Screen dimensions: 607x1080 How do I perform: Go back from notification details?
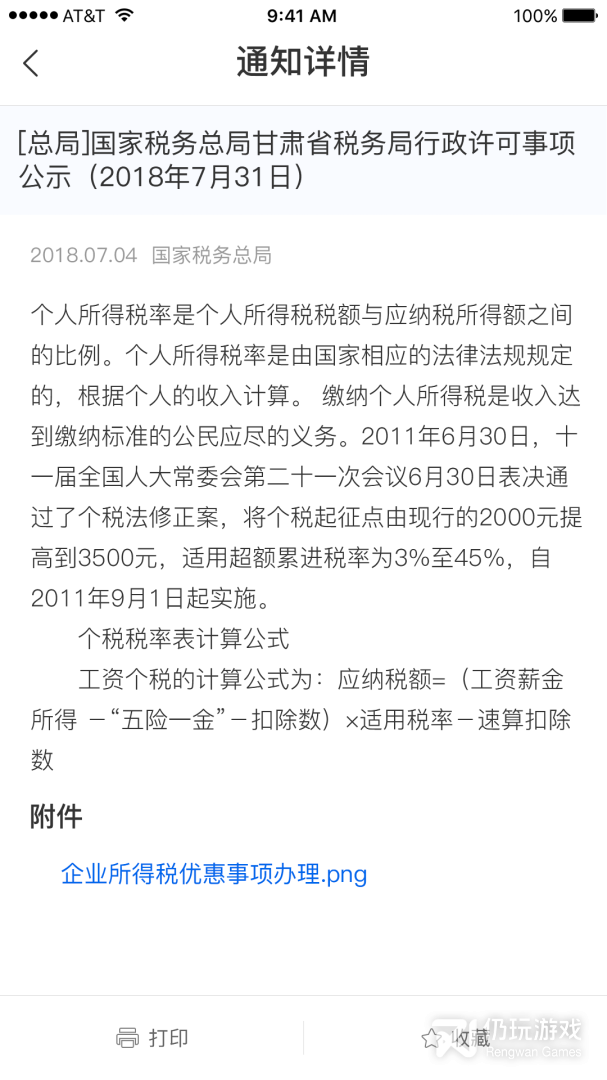(x=31, y=63)
